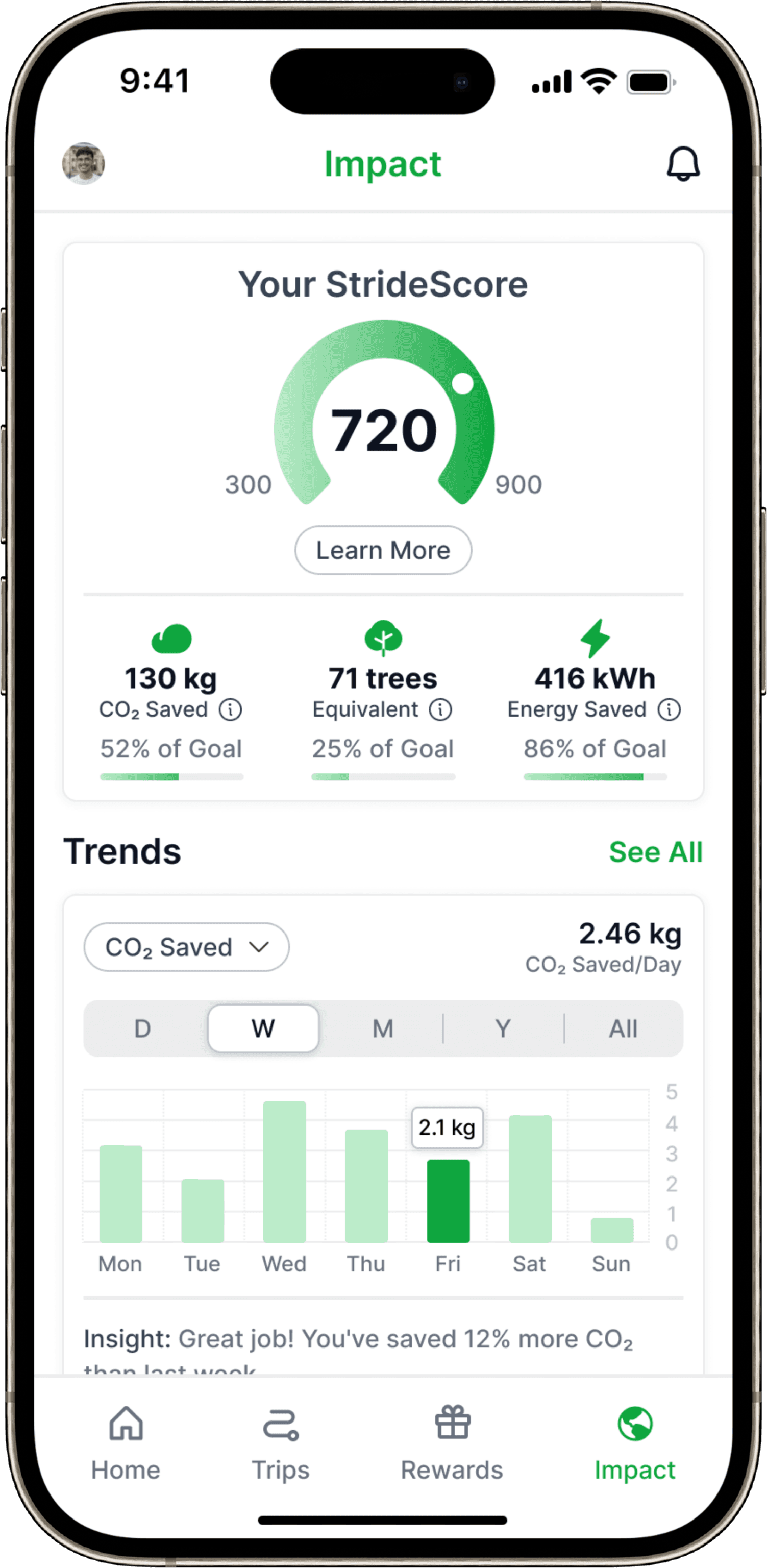Select the Sat bar in the chart
The image size is (767, 1568).
(x=530, y=1179)
